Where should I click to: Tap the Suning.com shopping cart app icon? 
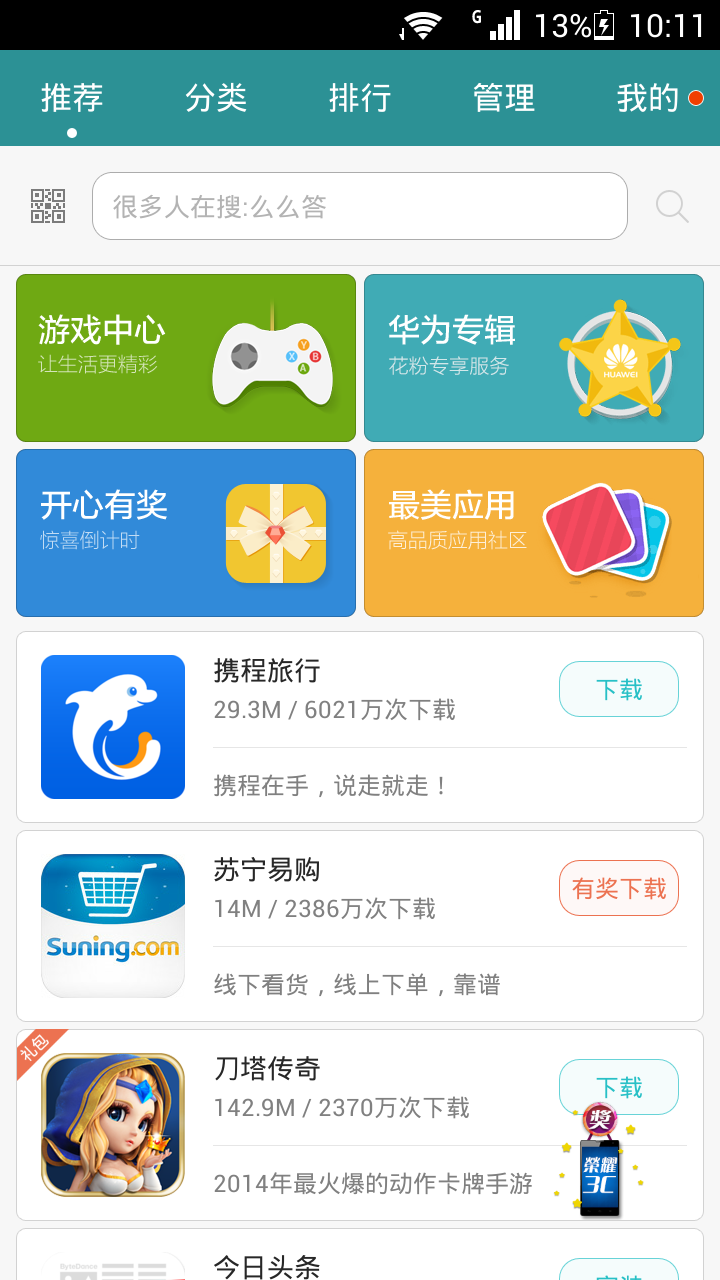(x=113, y=925)
